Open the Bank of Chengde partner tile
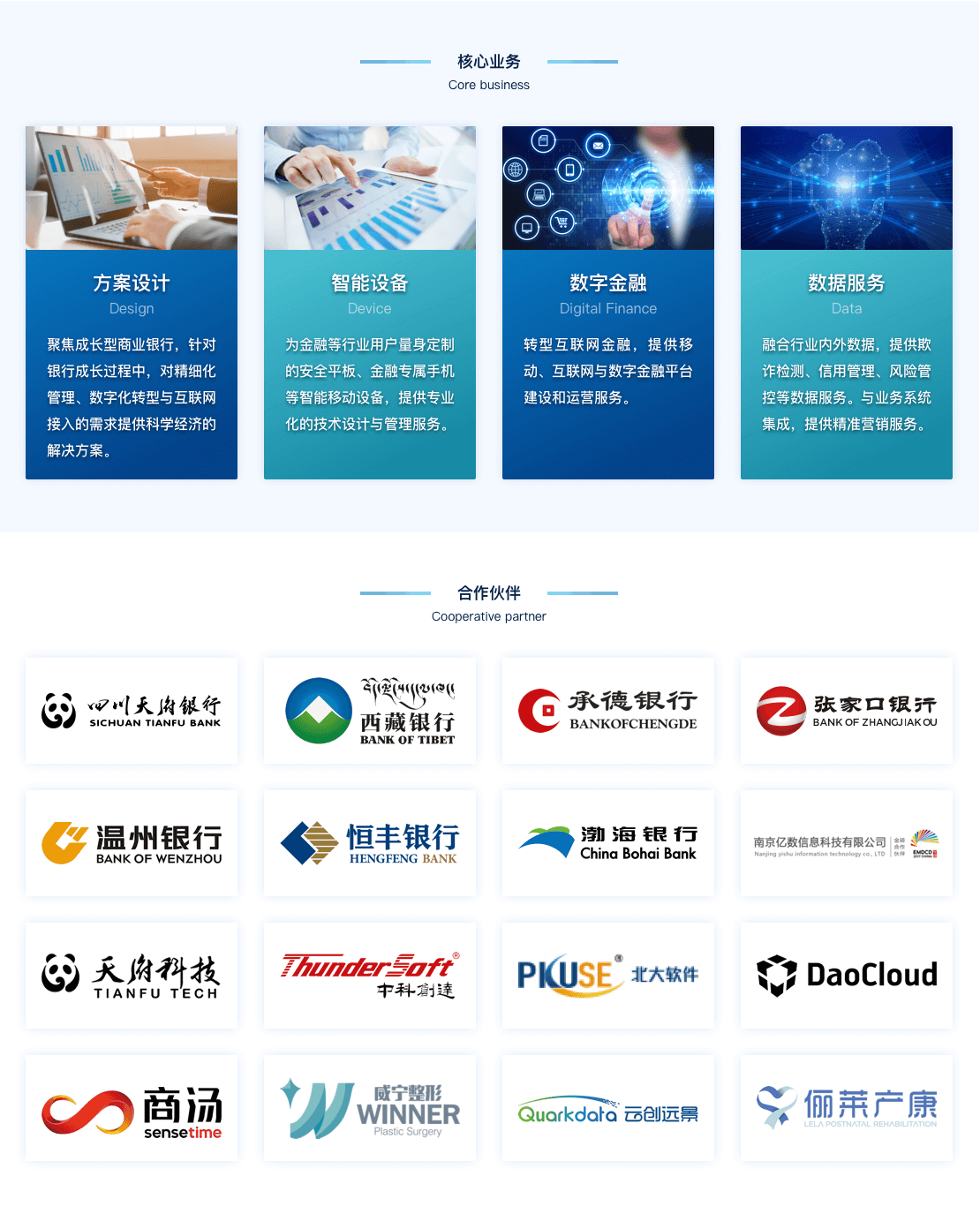 click(x=608, y=711)
